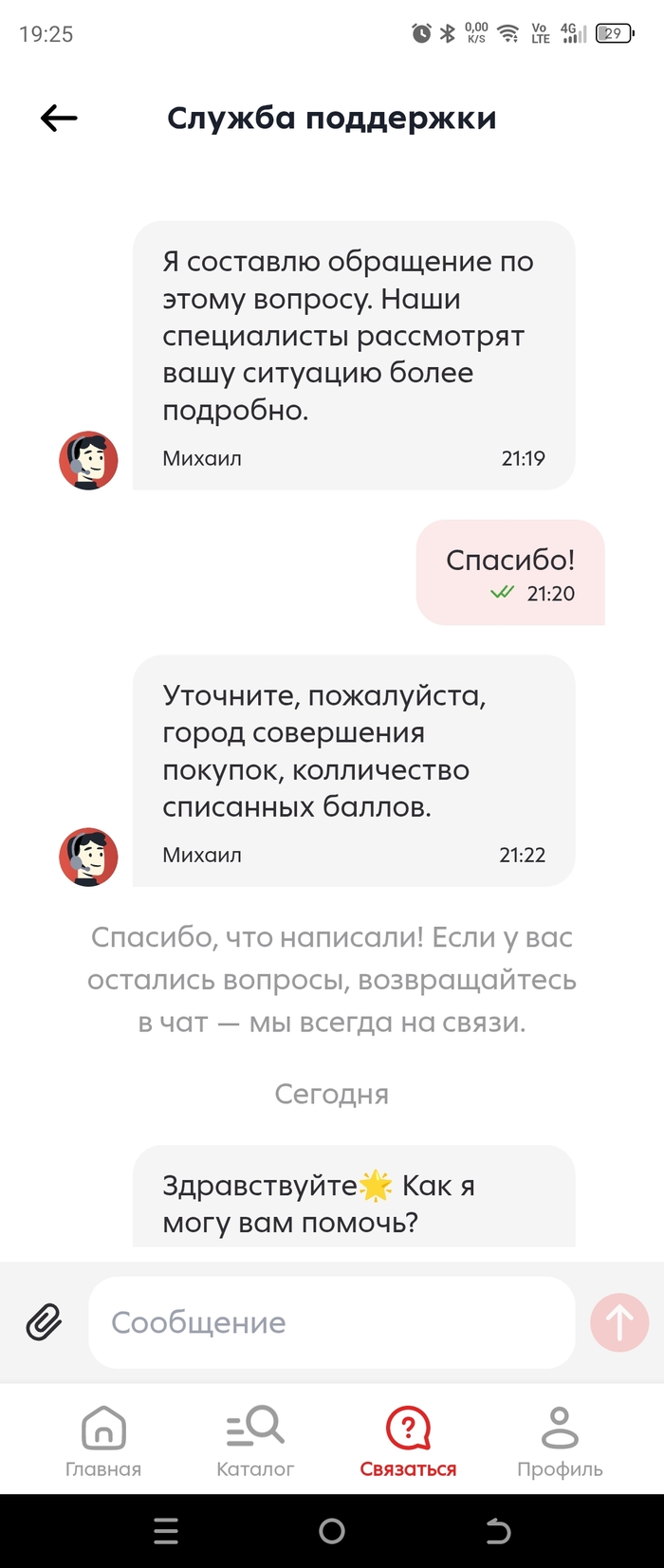Focus the Сообщение text field
The height and width of the screenshot is (1568, 664).
[x=331, y=1321]
